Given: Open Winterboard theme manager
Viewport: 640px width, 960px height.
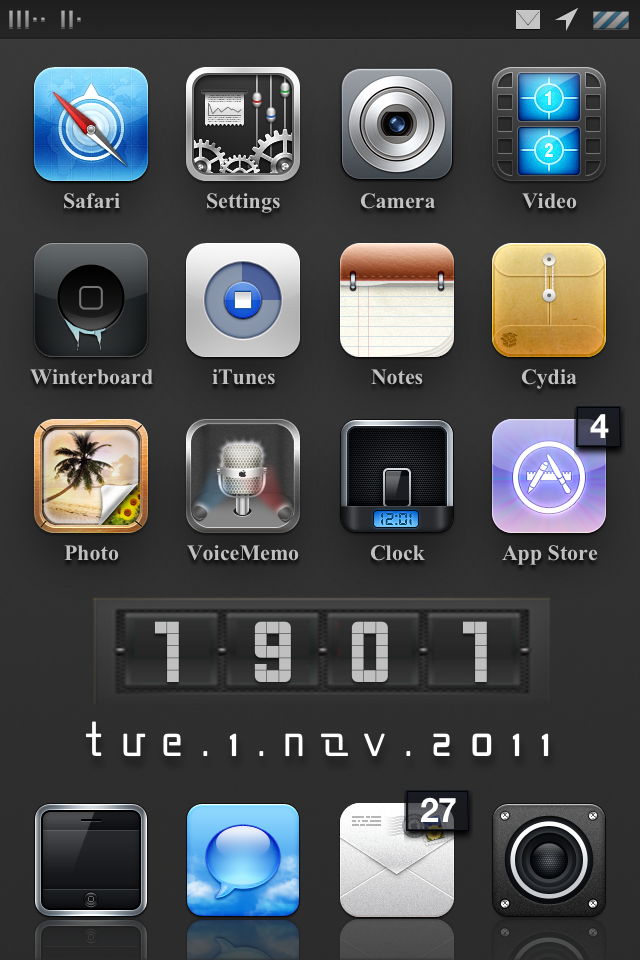Looking at the screenshot, I should pyautogui.click(x=91, y=300).
